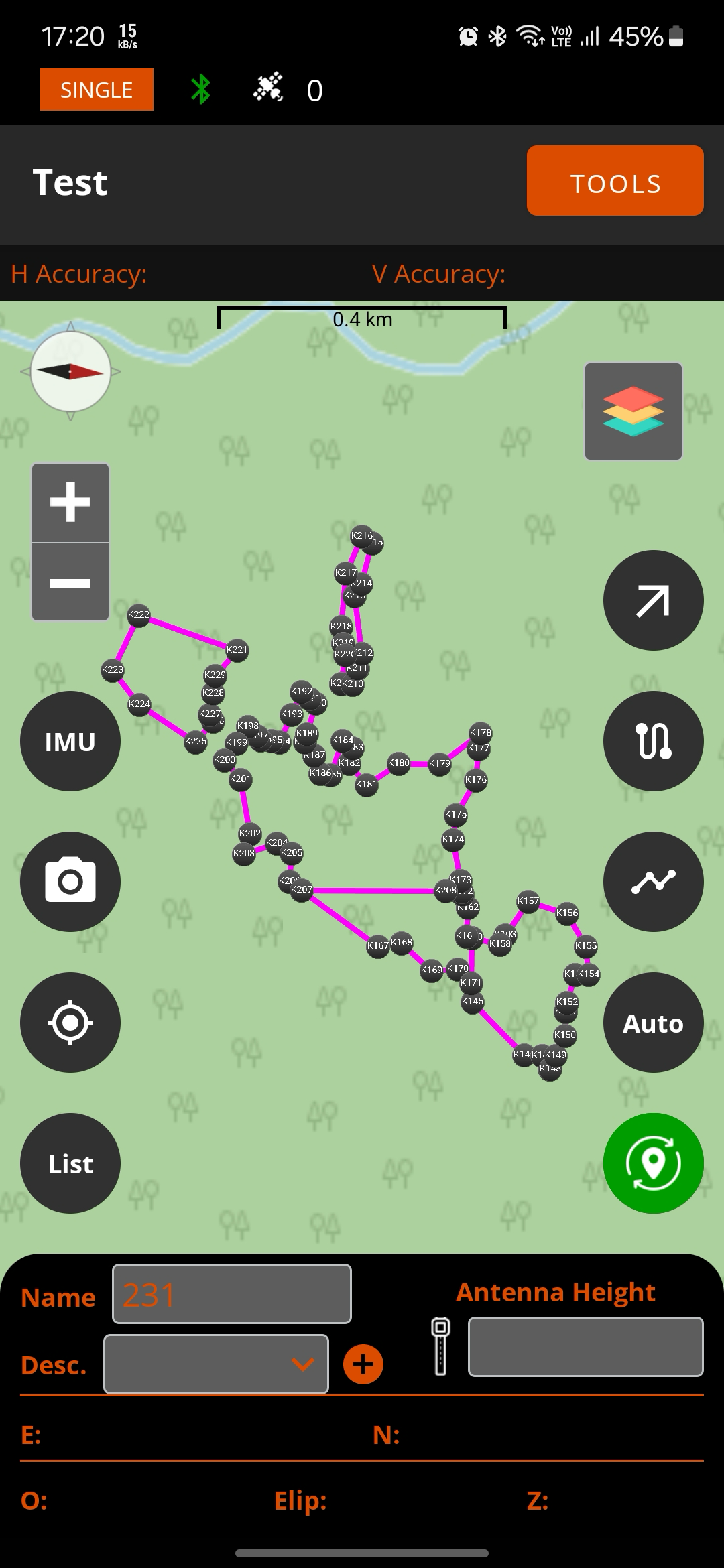724x1568 pixels.
Task: Enter the Antenna Height value
Action: click(x=585, y=1347)
